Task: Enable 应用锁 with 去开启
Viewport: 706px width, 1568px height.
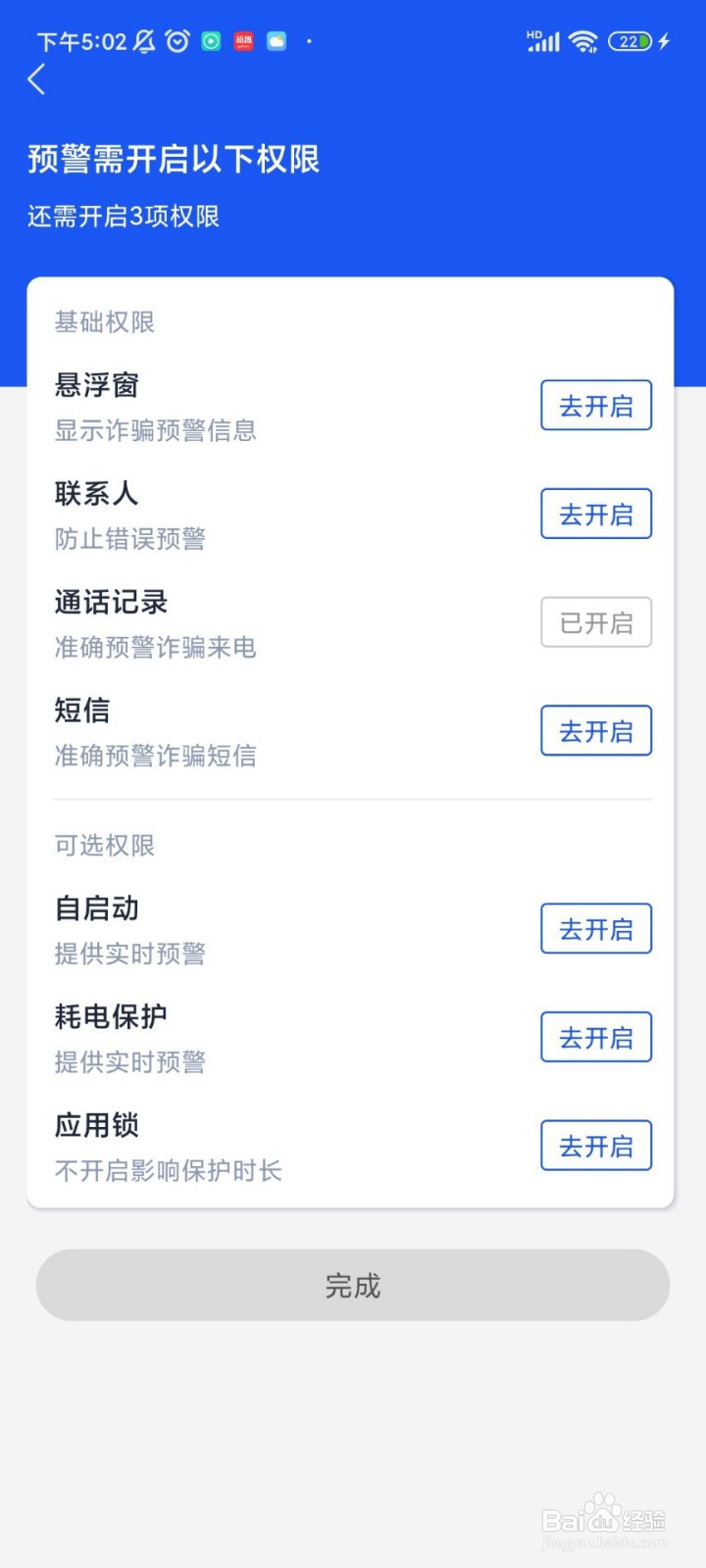Action: [596, 1147]
